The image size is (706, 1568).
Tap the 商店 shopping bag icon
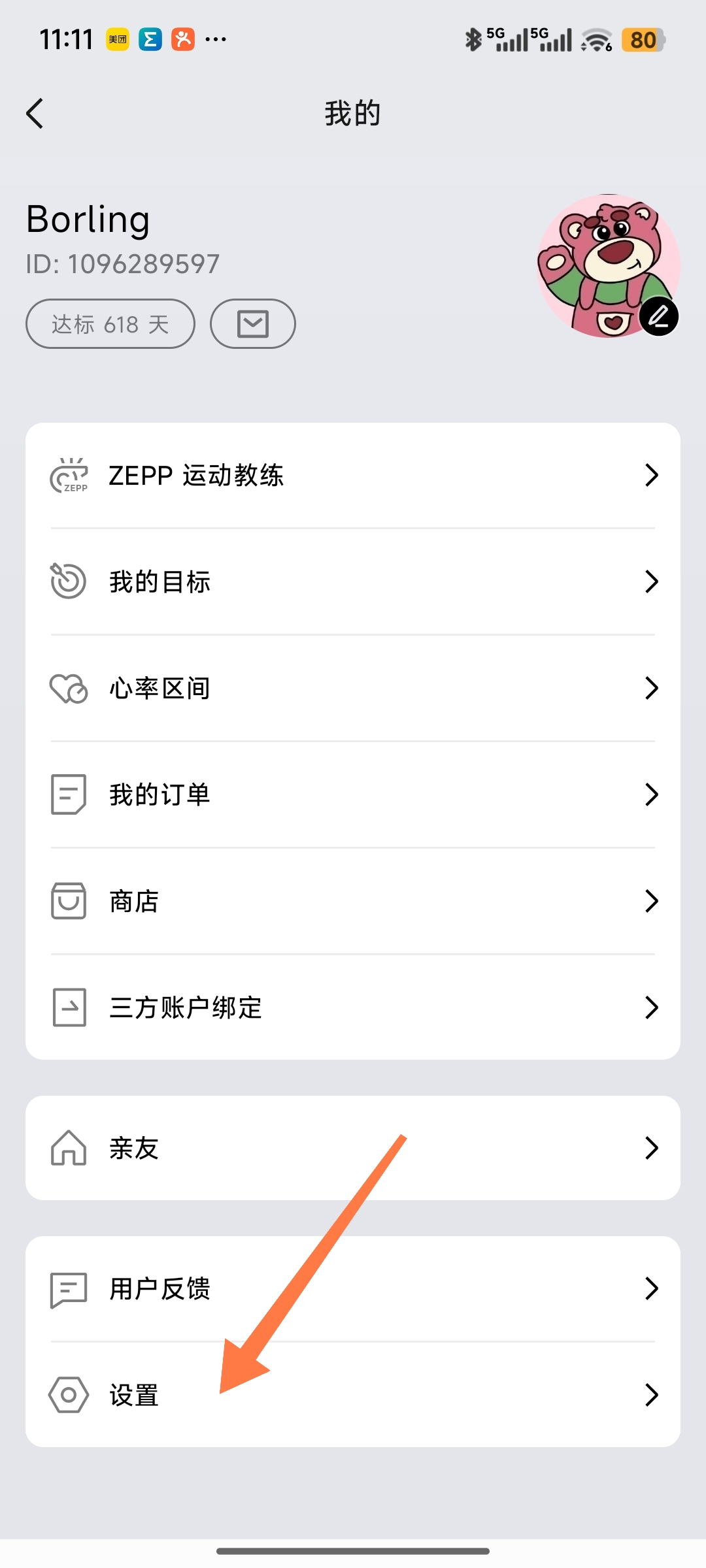(x=69, y=901)
